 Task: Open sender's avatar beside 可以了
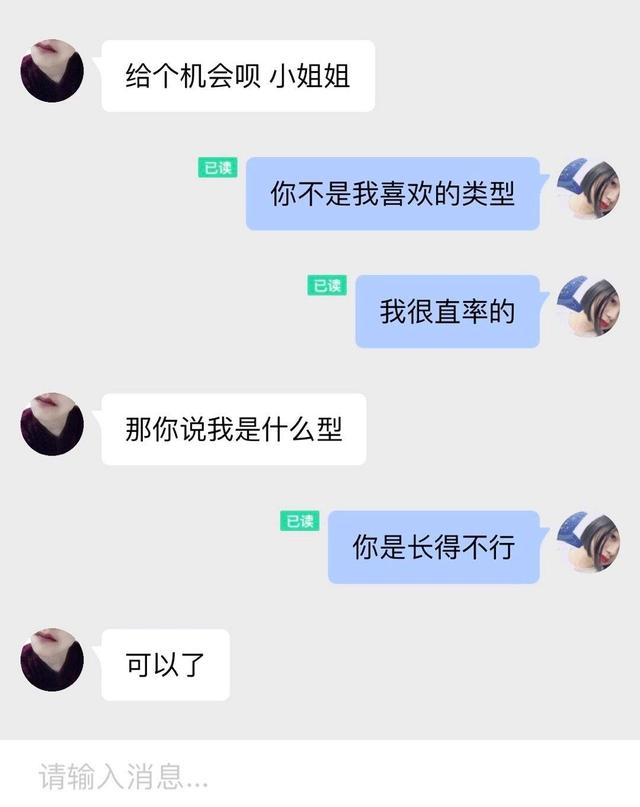(x=52, y=661)
